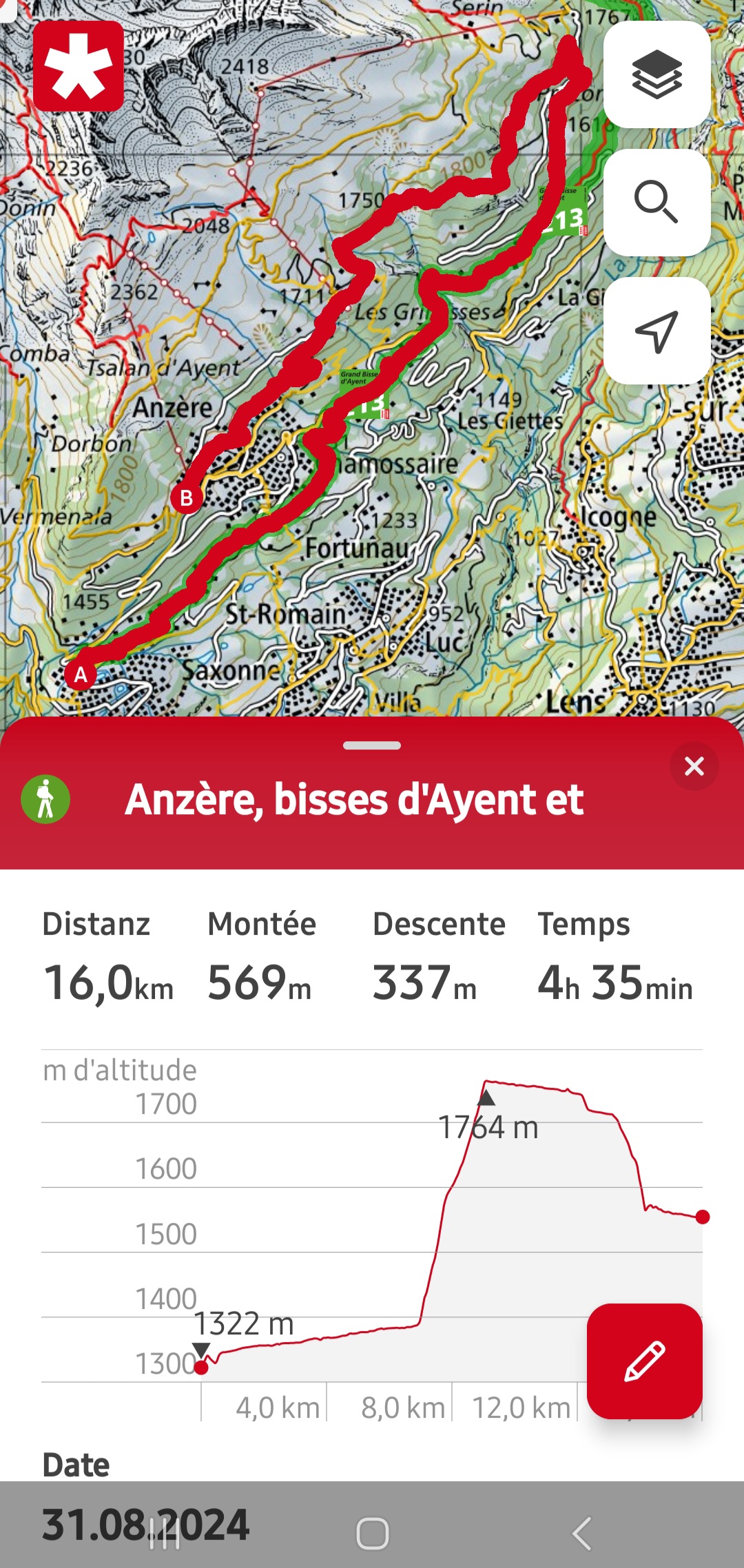Open the map layers selector

tap(657, 74)
